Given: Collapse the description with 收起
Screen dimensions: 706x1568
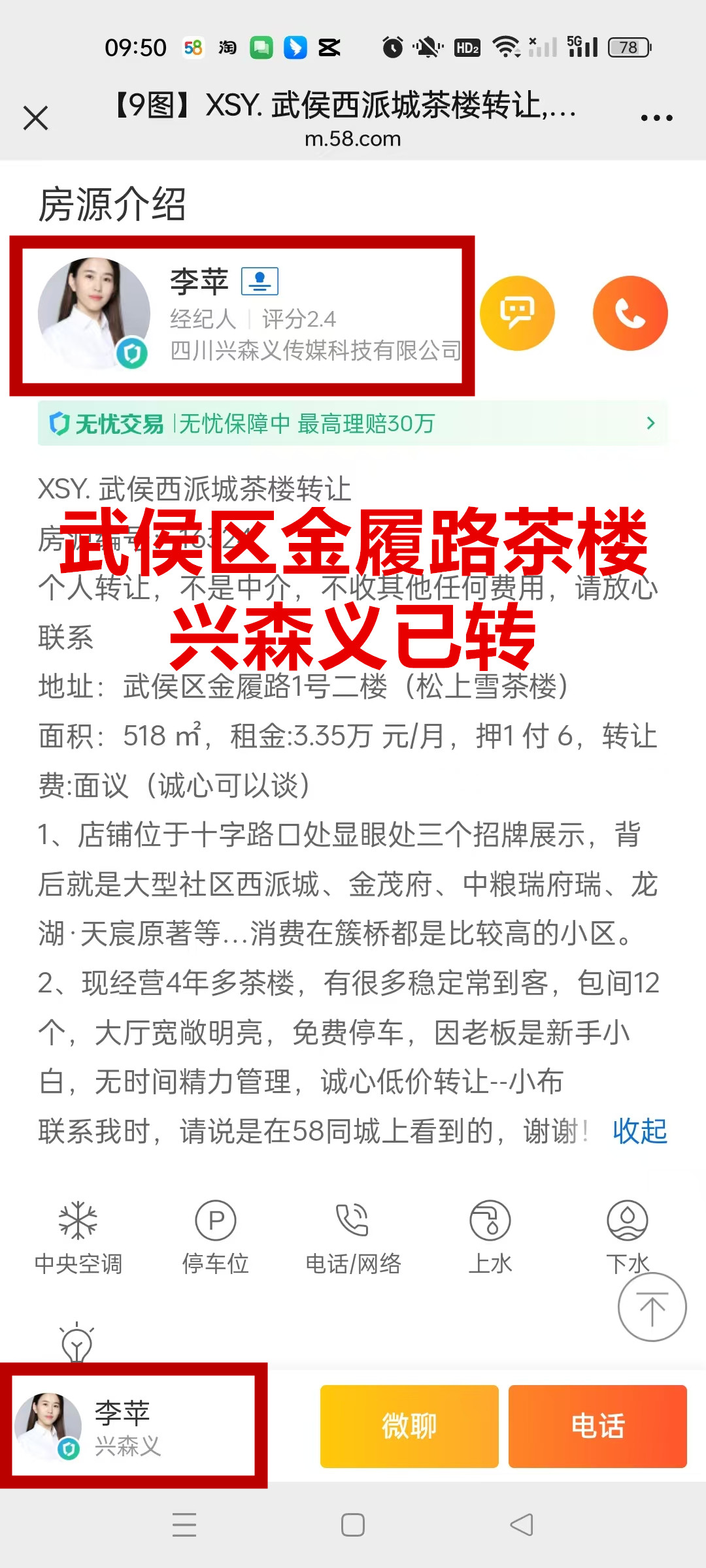Looking at the screenshot, I should point(639,1131).
